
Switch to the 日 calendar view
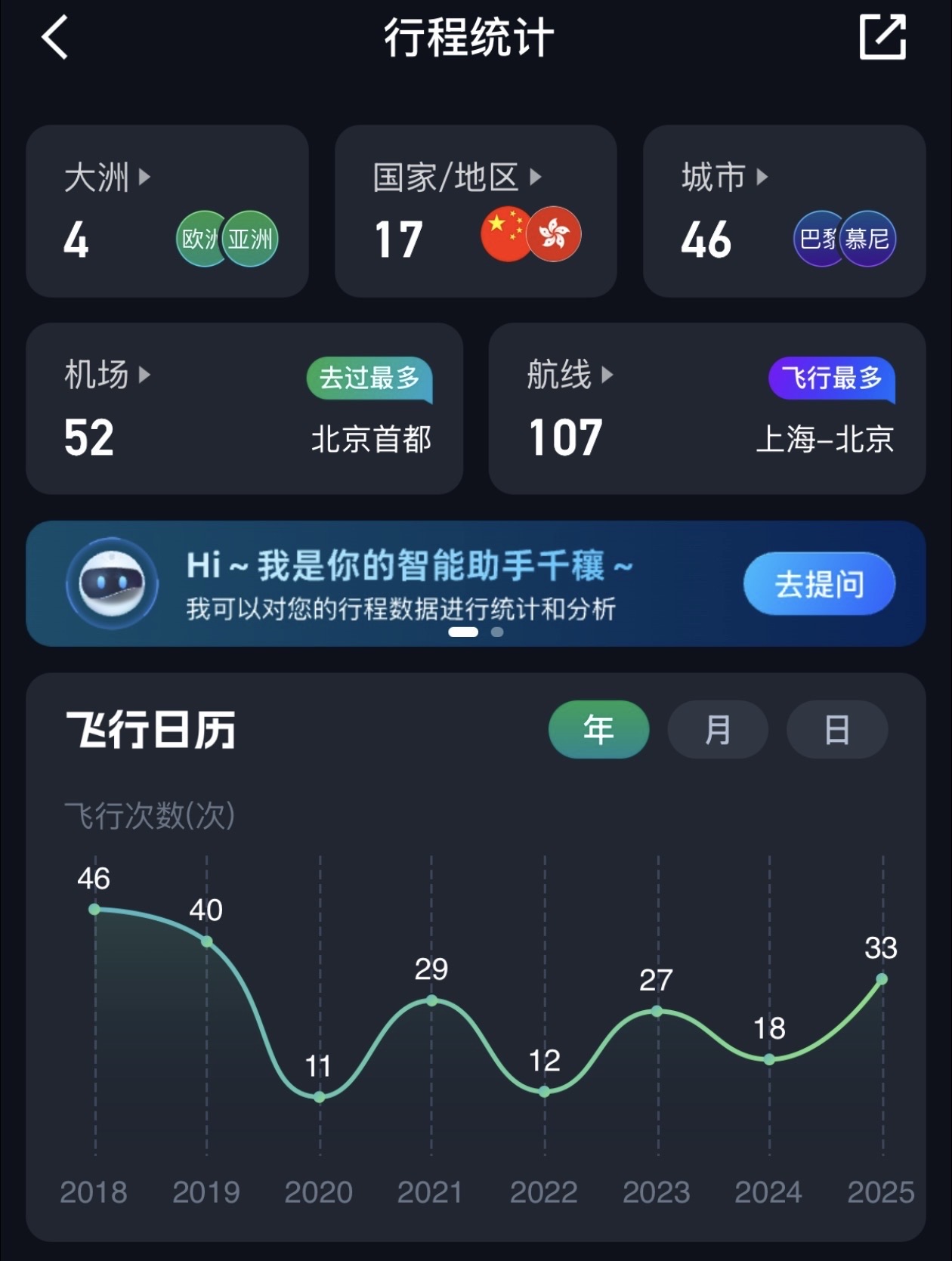point(837,729)
